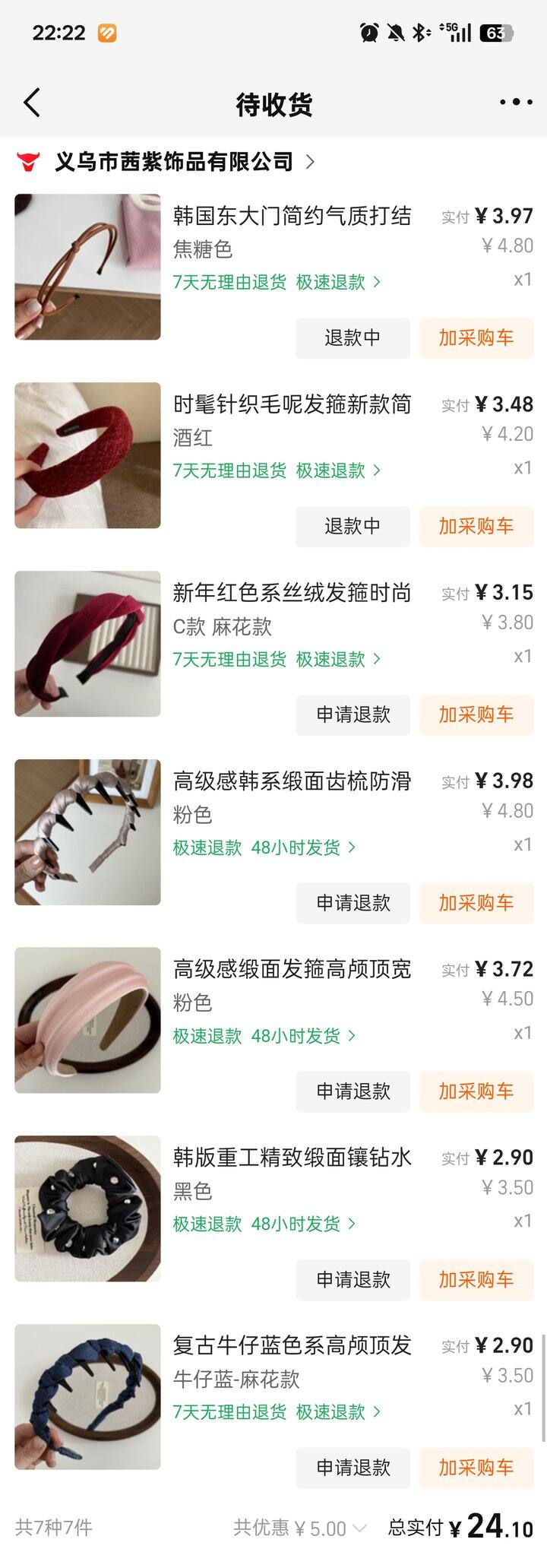Open the three-dot overflow menu
The image size is (547, 1568).
[515, 102]
